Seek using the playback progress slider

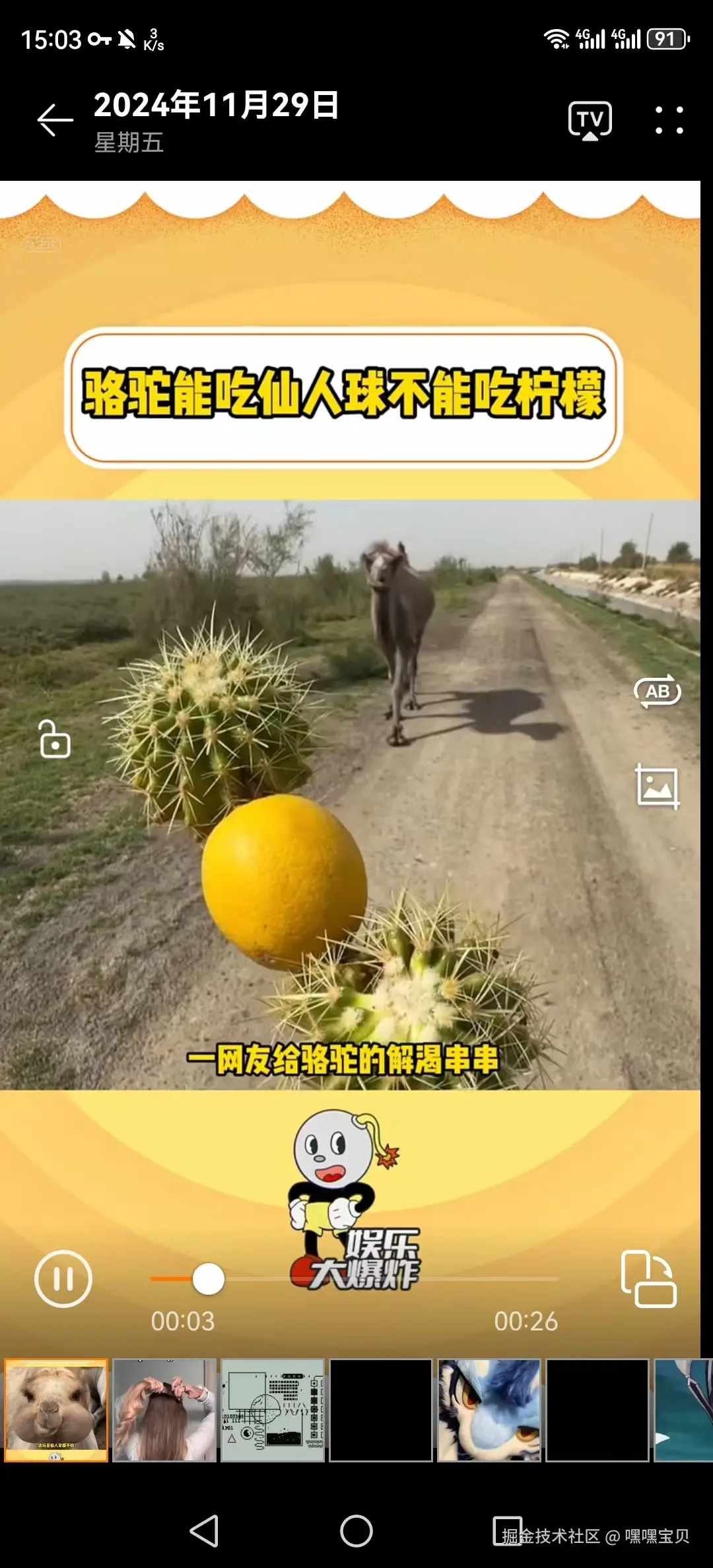tap(209, 1279)
